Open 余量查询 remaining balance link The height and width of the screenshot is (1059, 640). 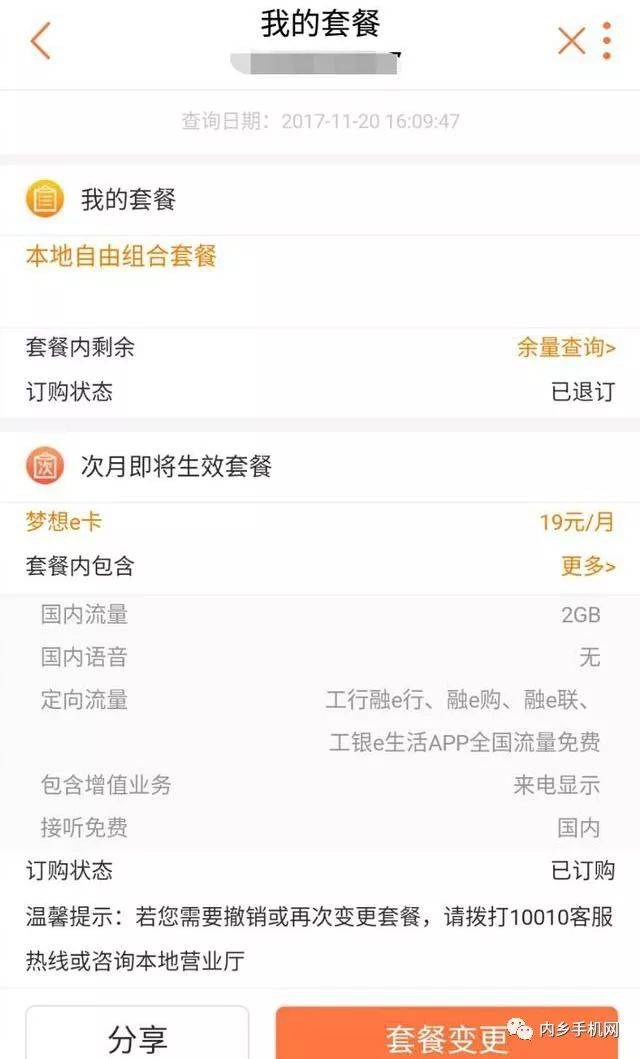click(x=566, y=348)
